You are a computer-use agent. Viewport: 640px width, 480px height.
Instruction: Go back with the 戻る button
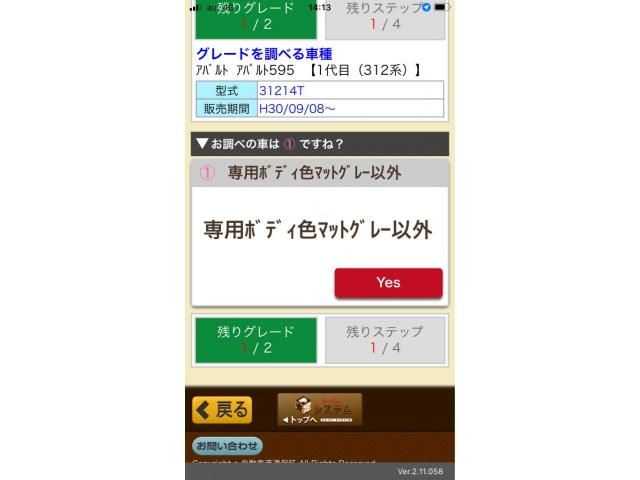click(222, 410)
